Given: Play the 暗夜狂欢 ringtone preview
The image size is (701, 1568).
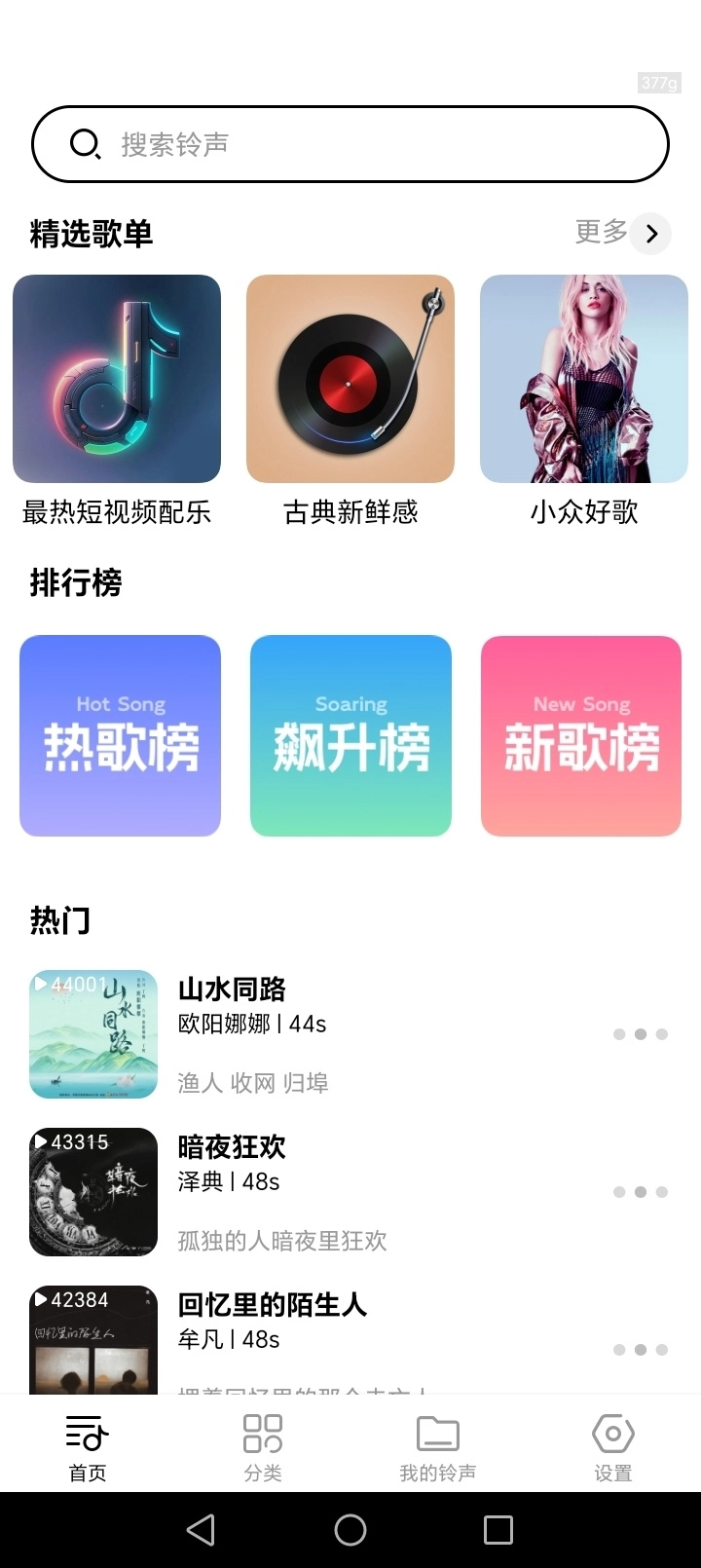Looking at the screenshot, I should 92,1191.
